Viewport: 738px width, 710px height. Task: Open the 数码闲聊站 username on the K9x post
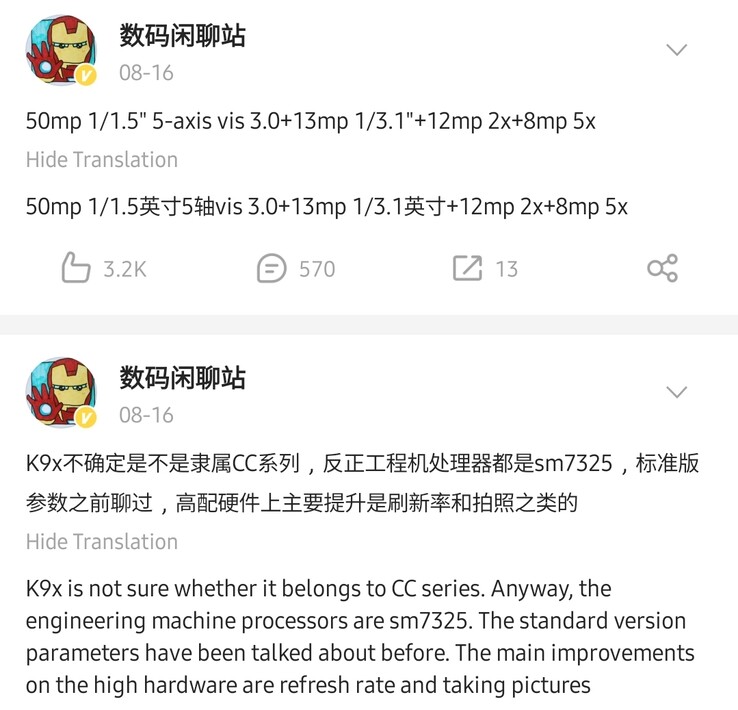coord(182,378)
